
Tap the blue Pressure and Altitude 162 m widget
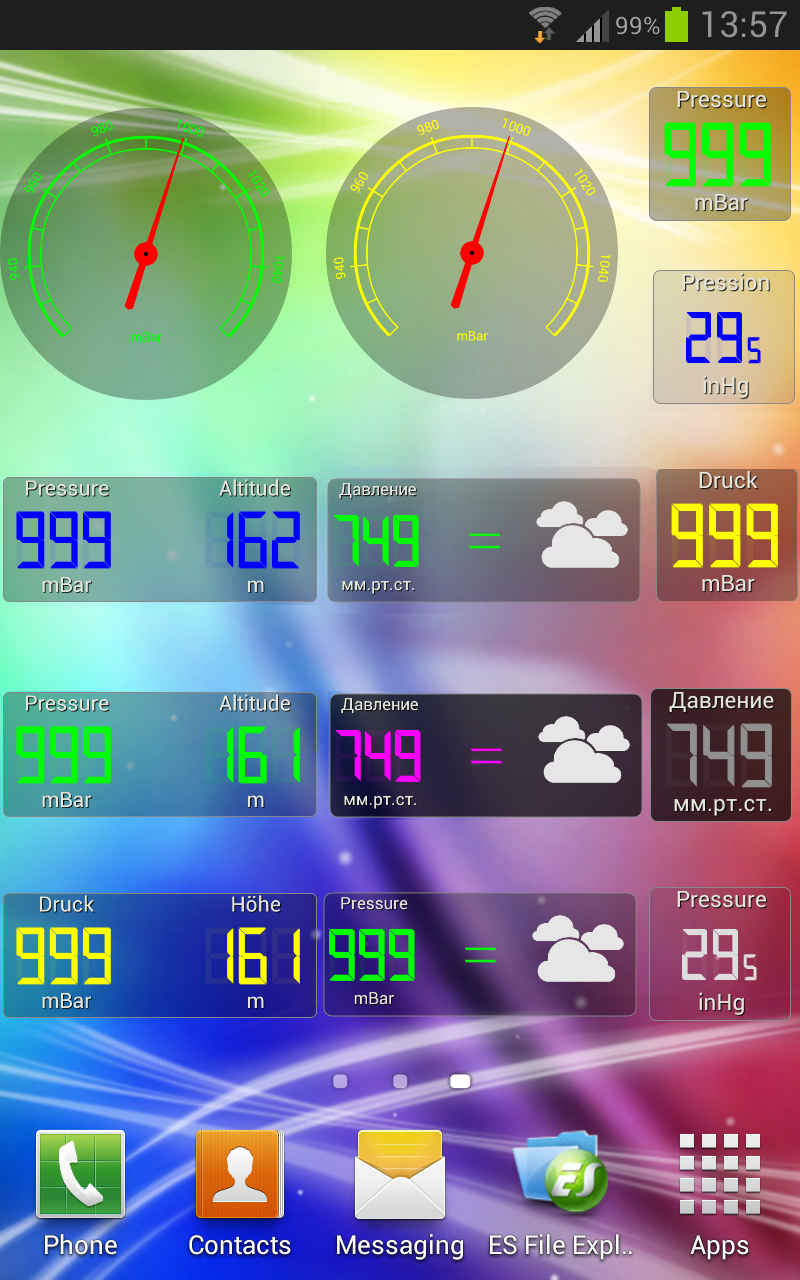pos(160,540)
